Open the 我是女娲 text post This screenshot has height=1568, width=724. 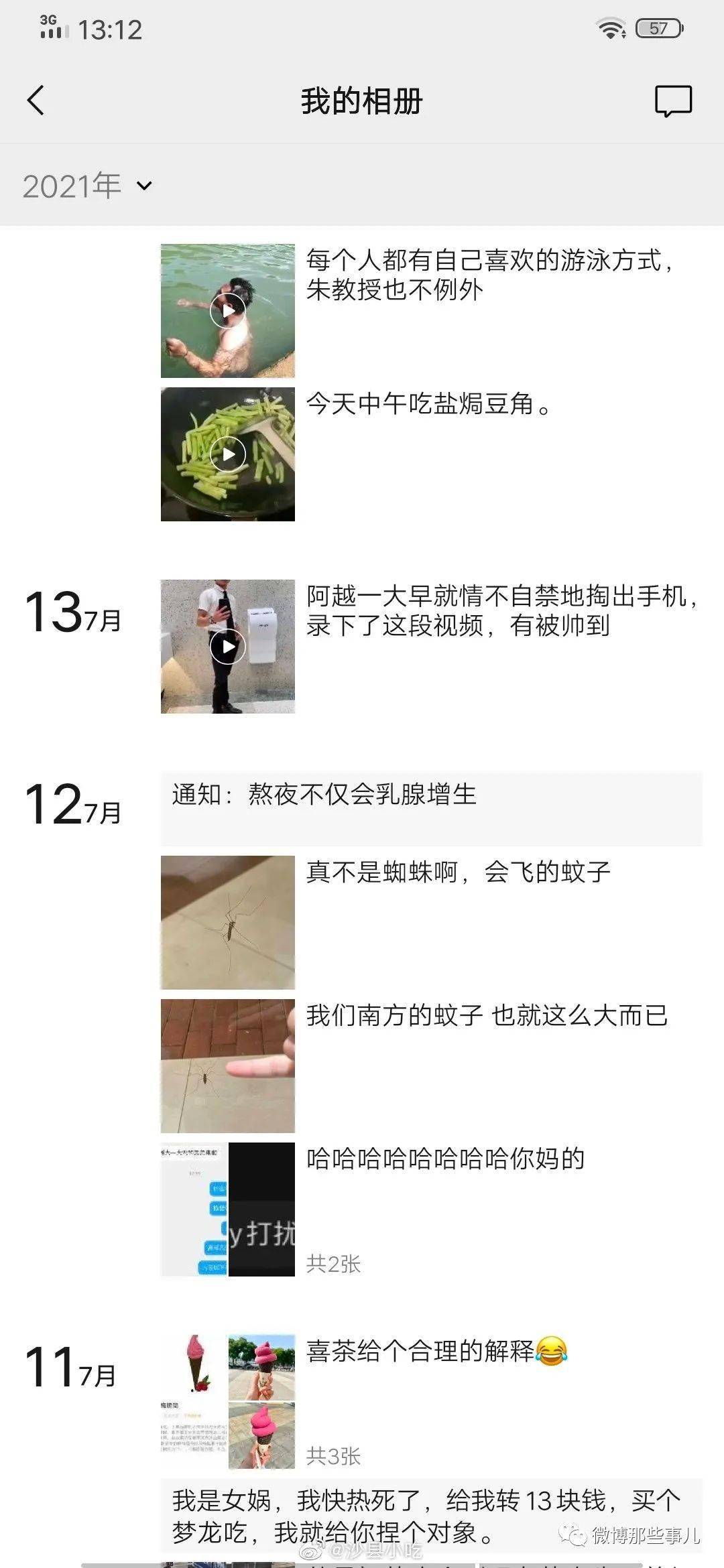pos(431,1516)
